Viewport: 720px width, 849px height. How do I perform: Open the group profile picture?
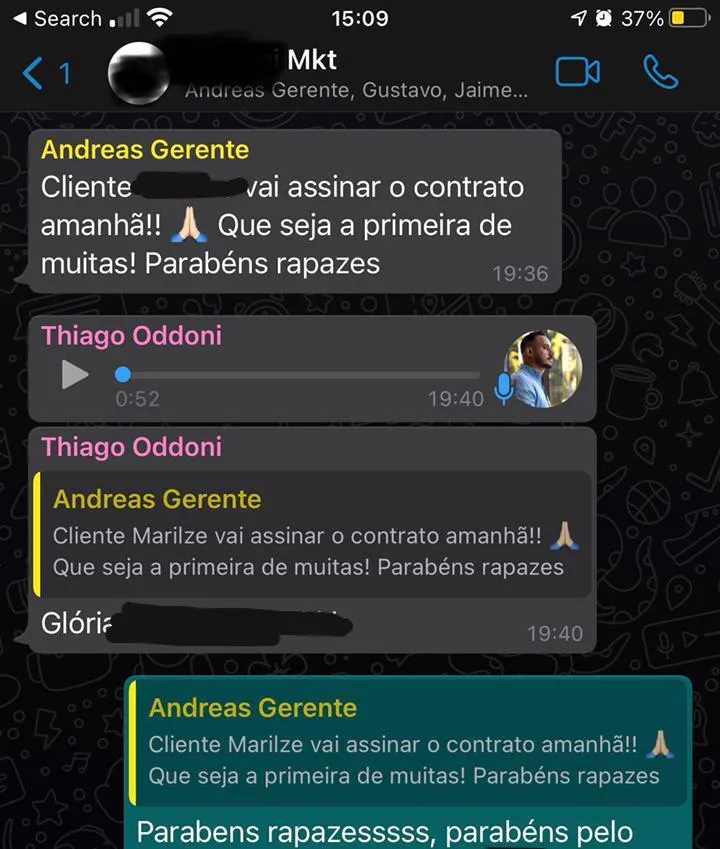point(138,73)
